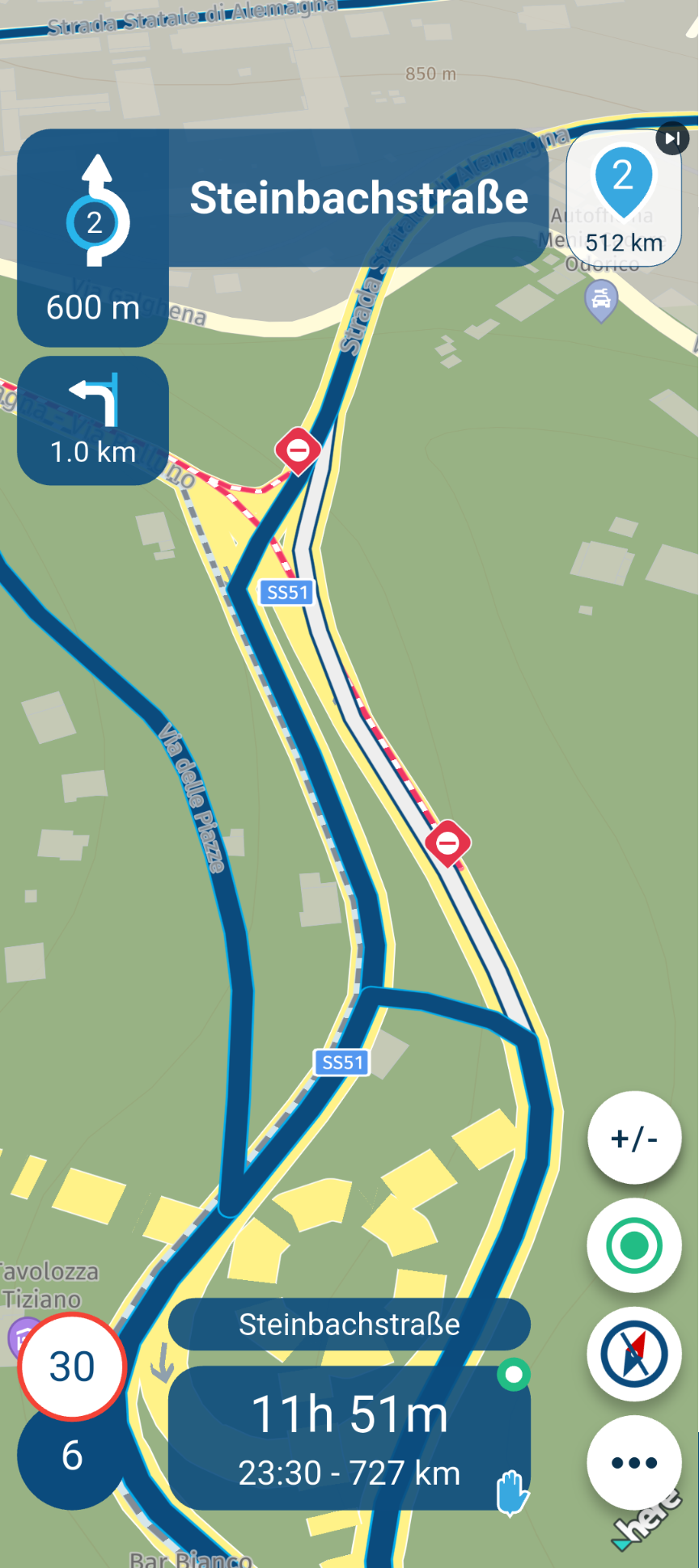Tap the 30 speed limit sign

[71, 1367]
